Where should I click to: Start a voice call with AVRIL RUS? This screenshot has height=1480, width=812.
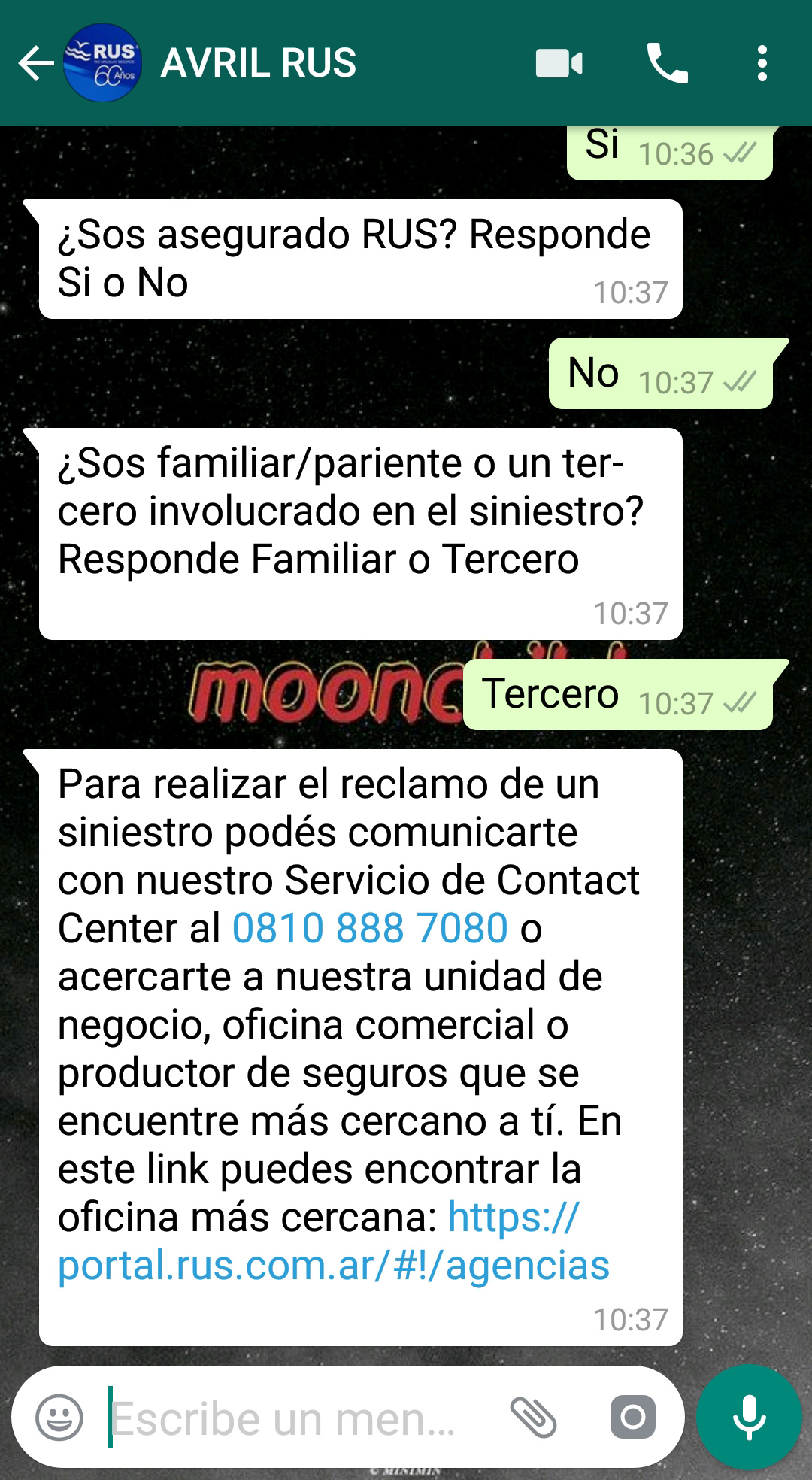point(666,63)
